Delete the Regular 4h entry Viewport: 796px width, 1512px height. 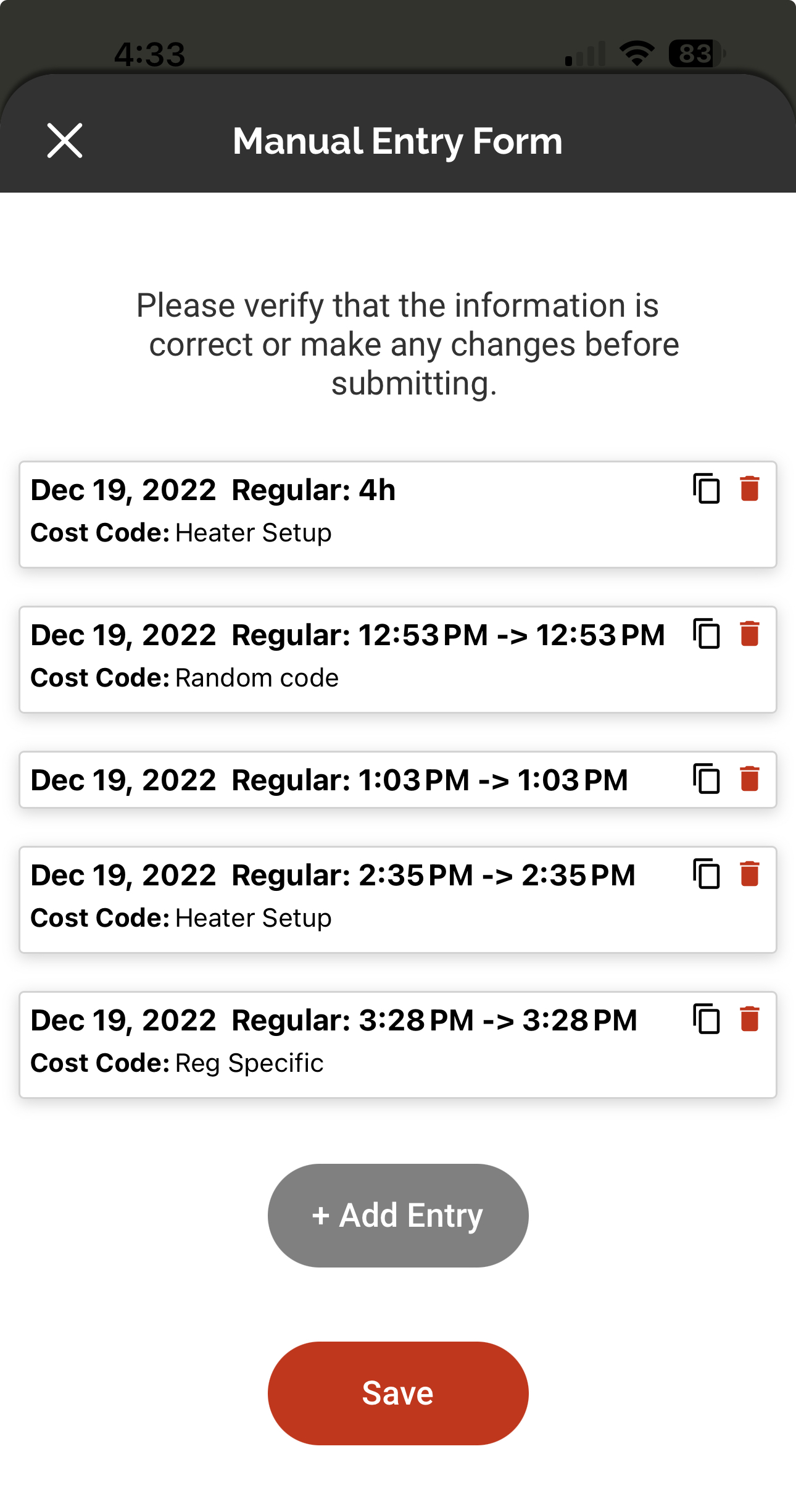click(x=750, y=489)
